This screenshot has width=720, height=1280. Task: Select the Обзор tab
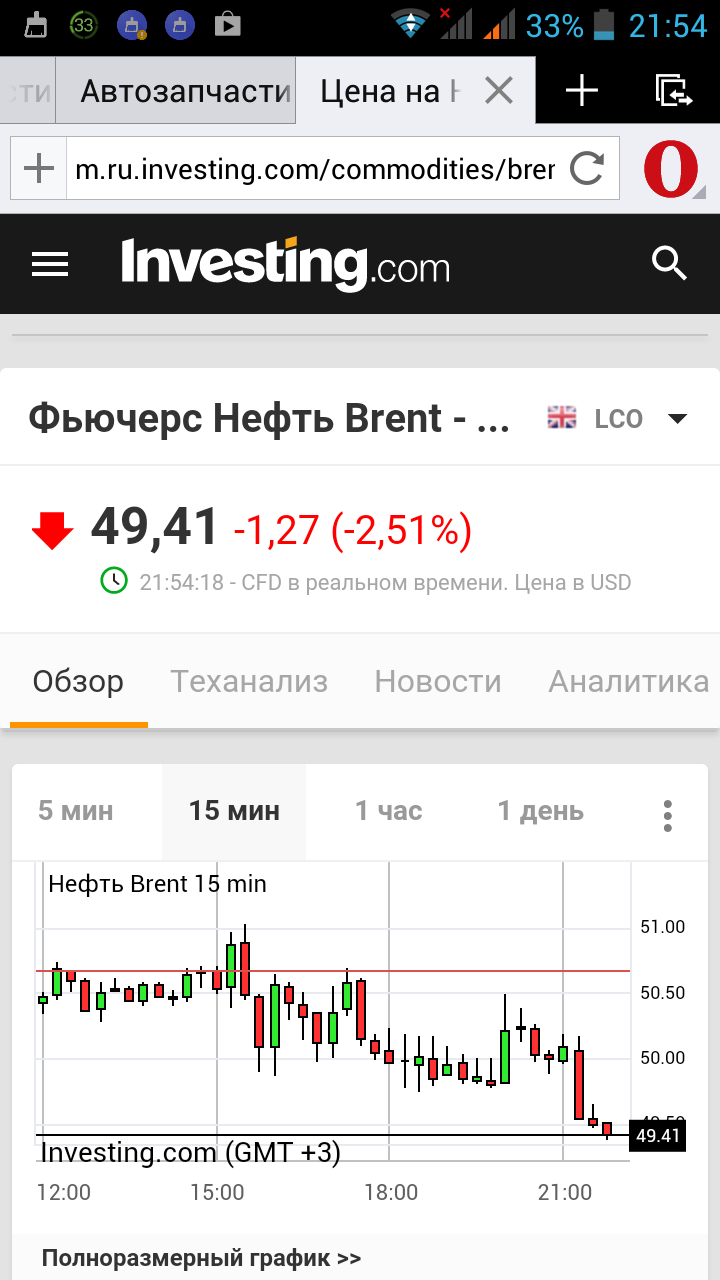coord(78,681)
